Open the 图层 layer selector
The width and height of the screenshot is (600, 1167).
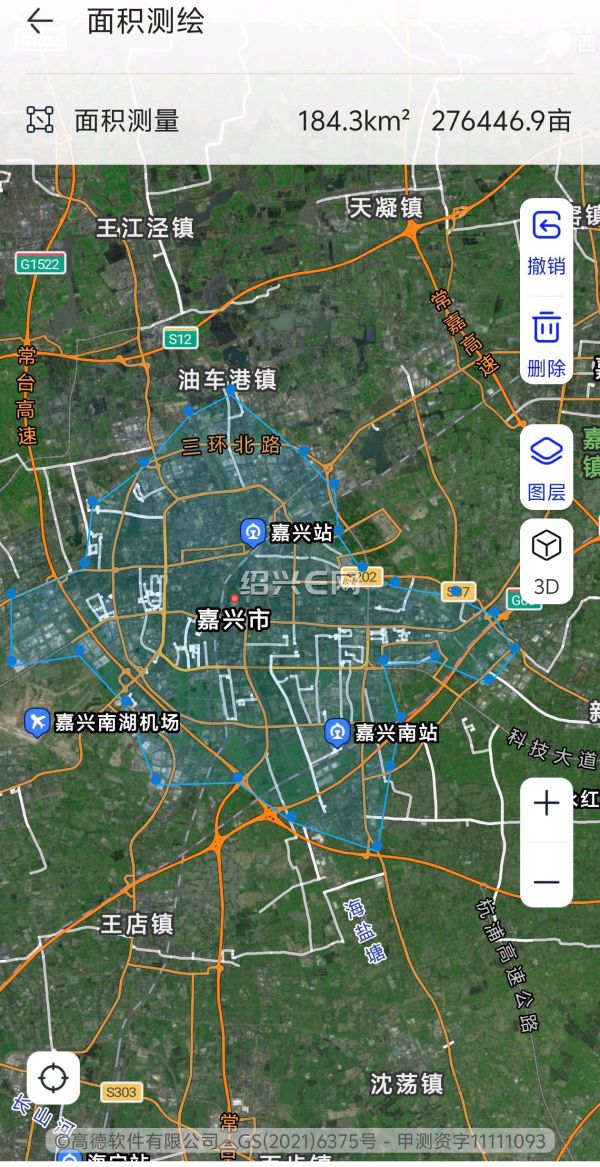pos(546,467)
